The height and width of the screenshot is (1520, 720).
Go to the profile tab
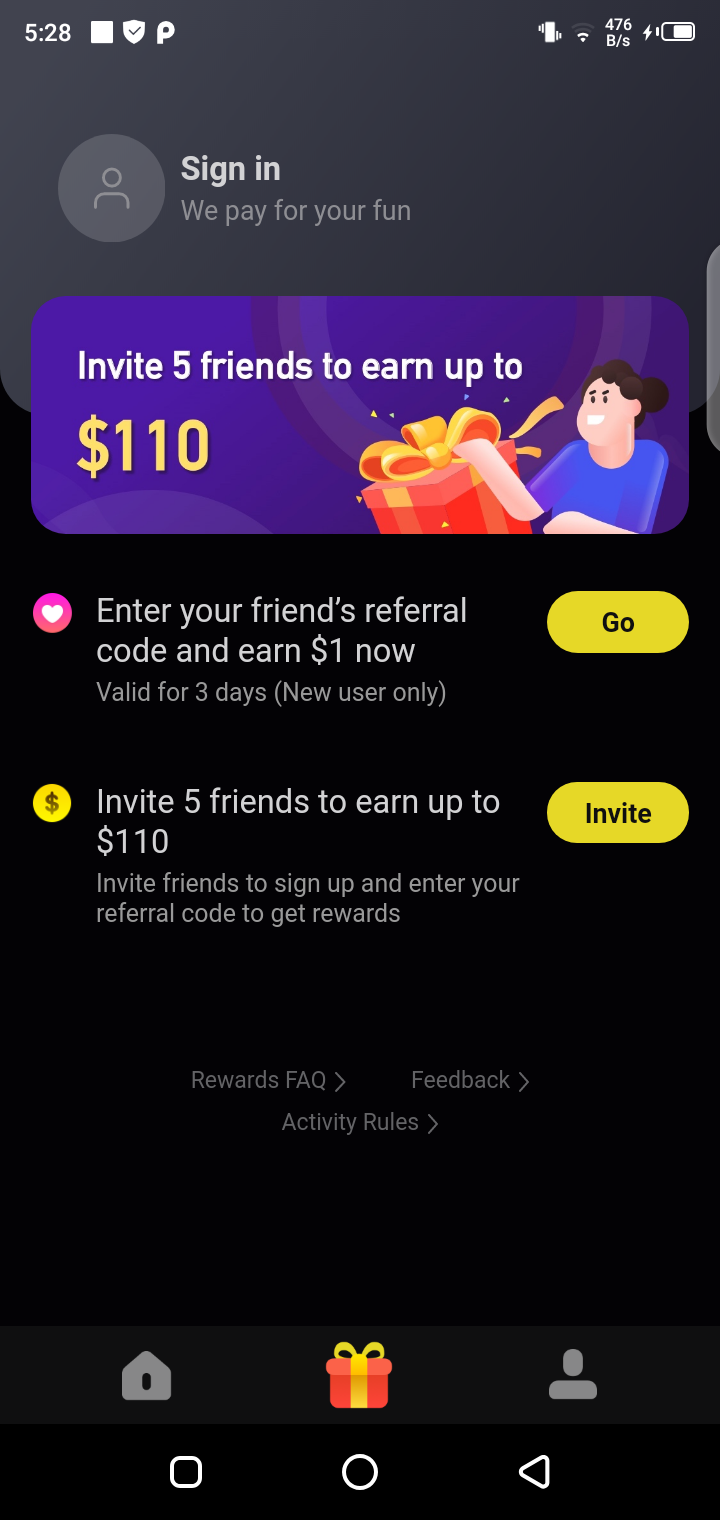pos(573,1375)
